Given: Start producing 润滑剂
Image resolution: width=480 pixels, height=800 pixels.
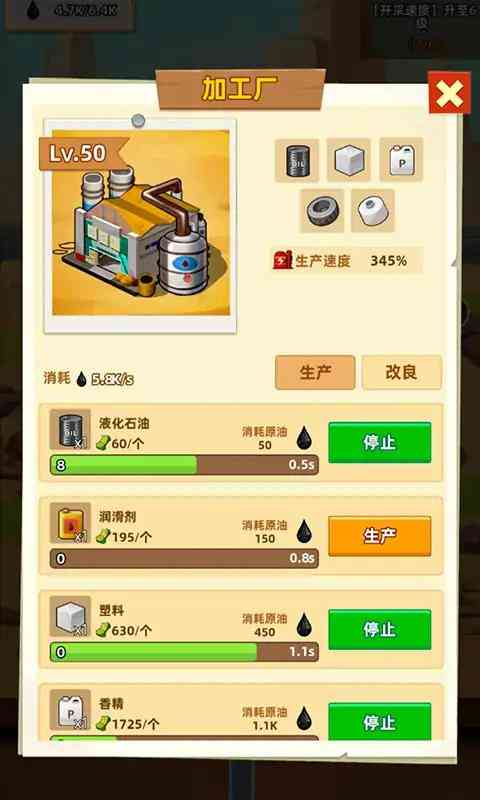Looking at the screenshot, I should pyautogui.click(x=380, y=536).
